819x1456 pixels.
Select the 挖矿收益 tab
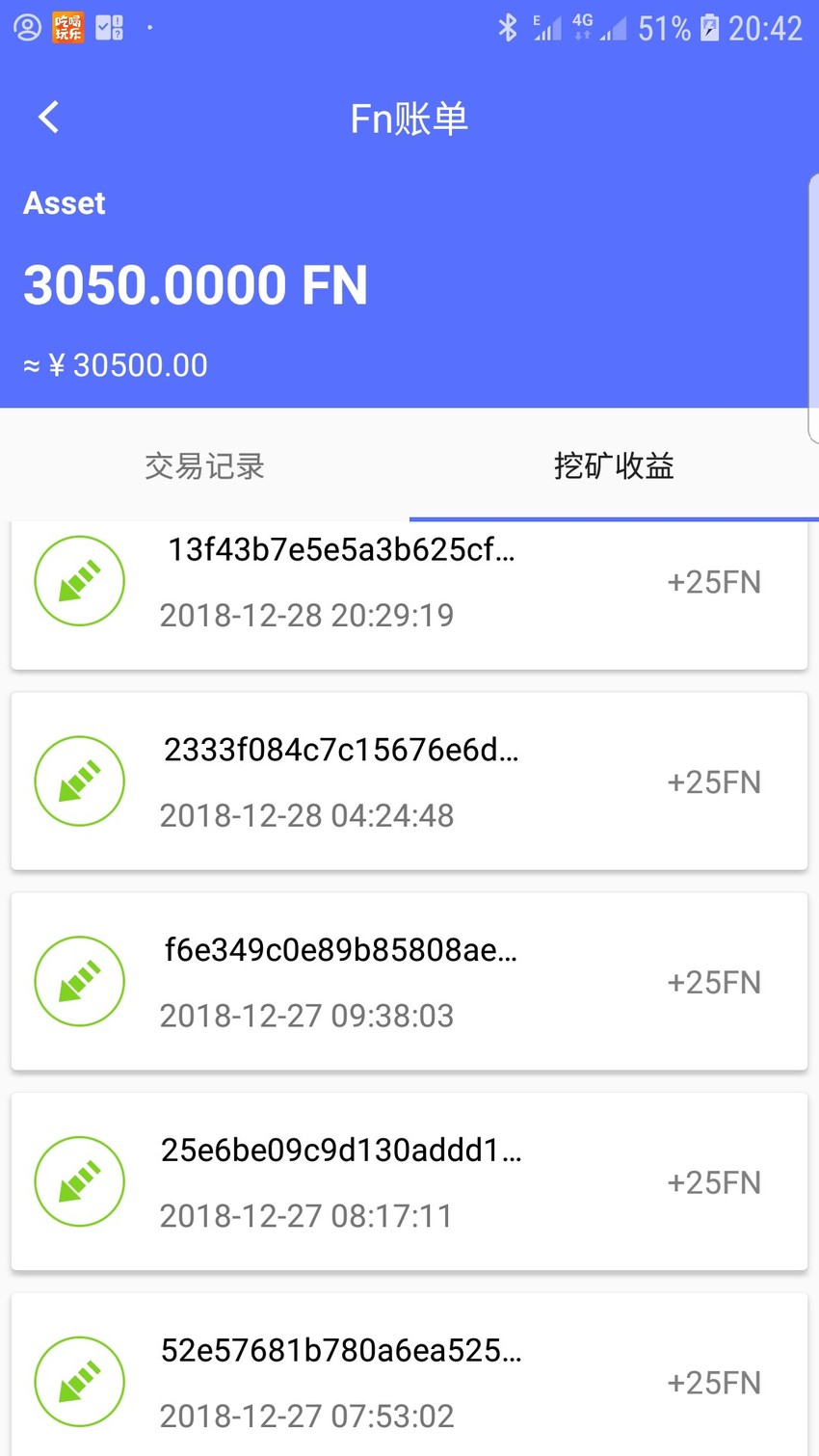point(614,465)
